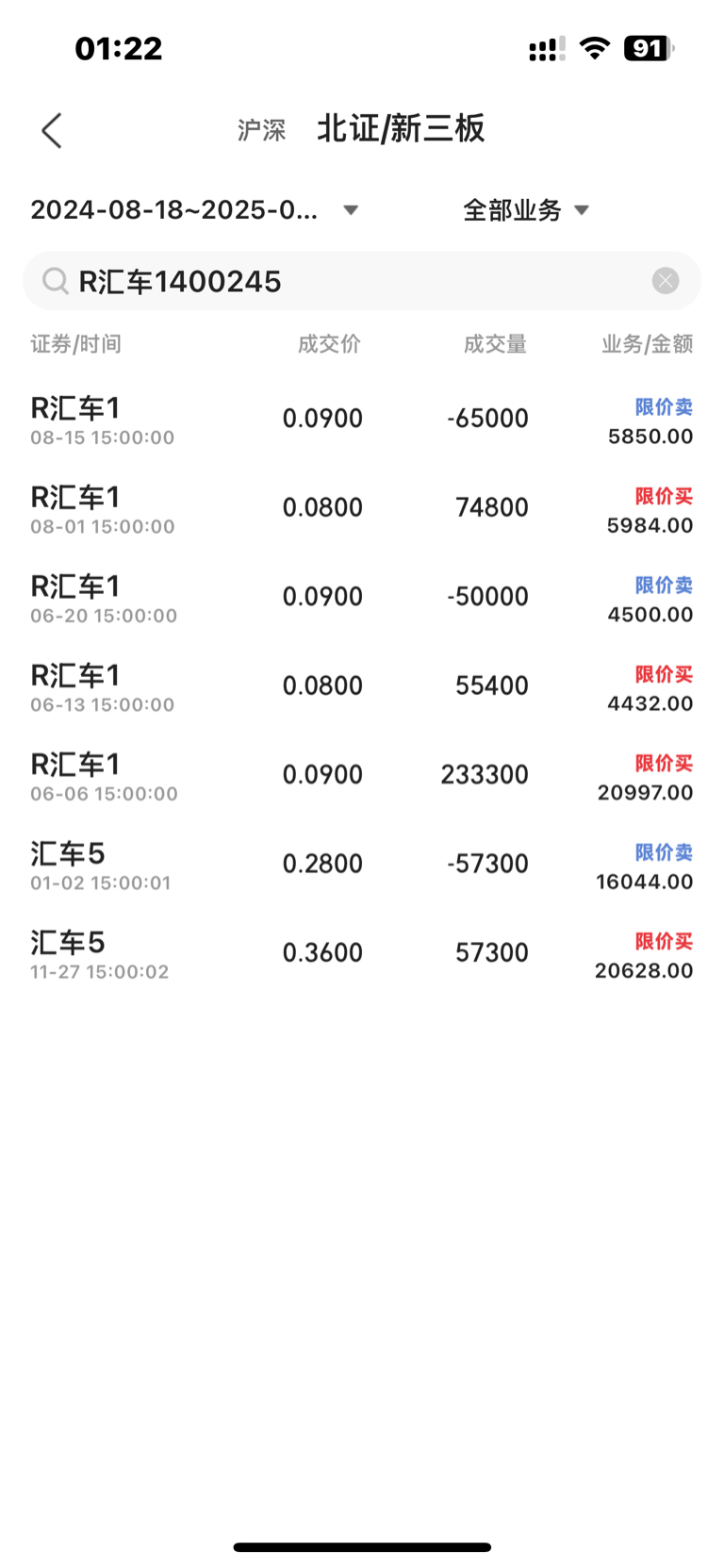Open the 汇车5 sell record from 01-02
Image resolution: width=724 pixels, height=1568 pixels.
point(362,866)
